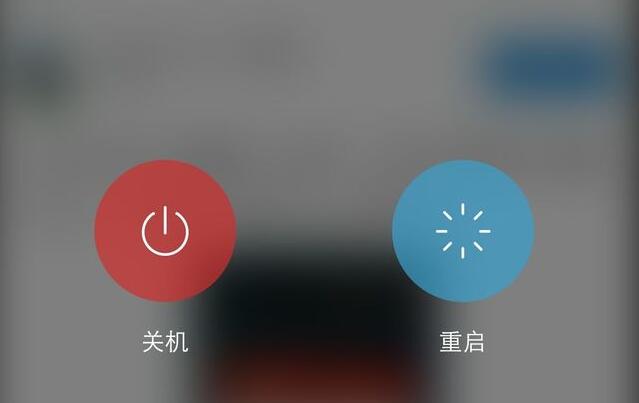Tap the red power off (关机) button
The width and height of the screenshot is (639, 403).
click(x=165, y=230)
